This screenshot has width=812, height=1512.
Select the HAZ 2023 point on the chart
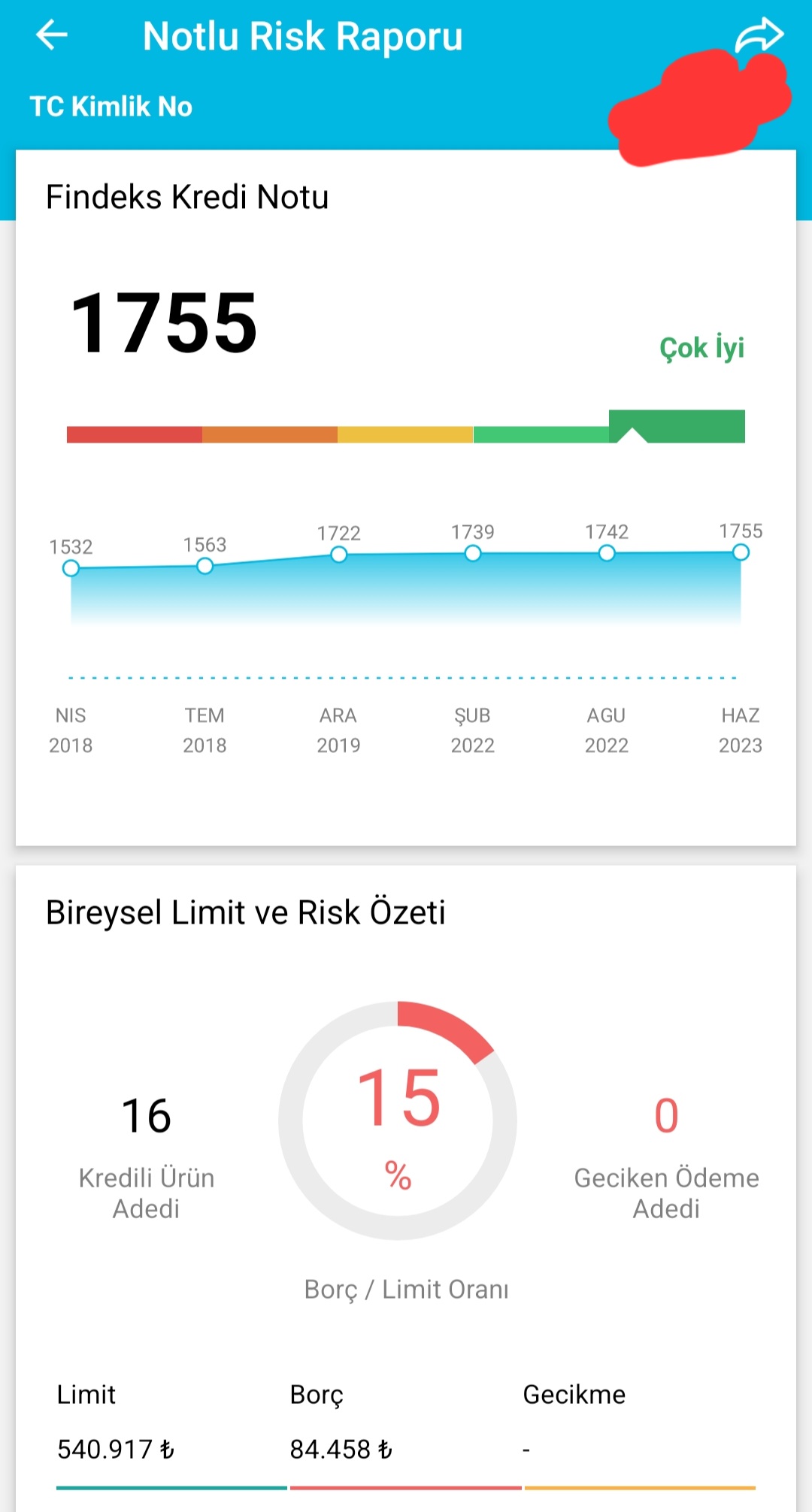click(x=741, y=552)
